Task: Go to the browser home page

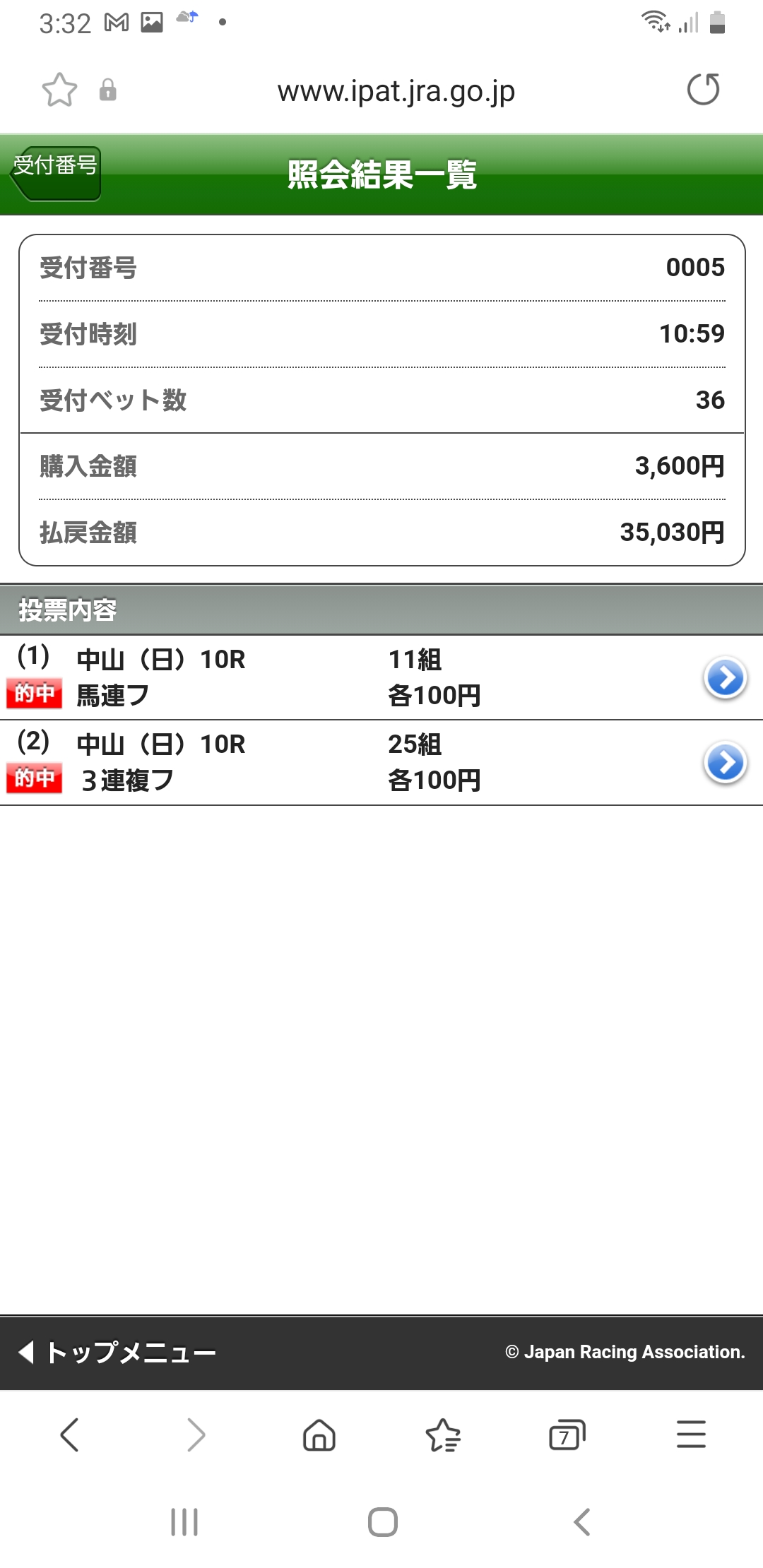Action: pos(319,1435)
